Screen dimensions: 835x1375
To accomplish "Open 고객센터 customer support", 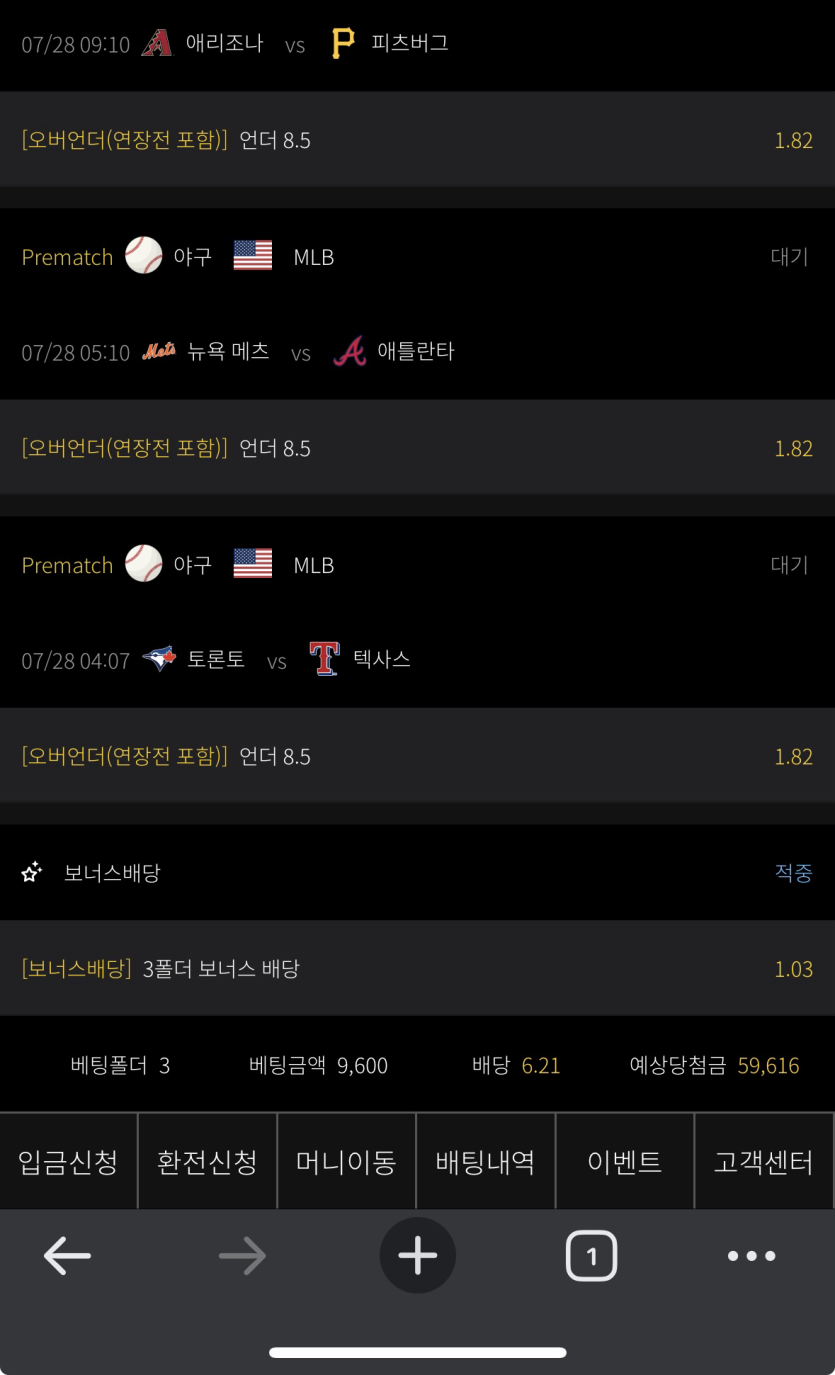I will [764, 1162].
